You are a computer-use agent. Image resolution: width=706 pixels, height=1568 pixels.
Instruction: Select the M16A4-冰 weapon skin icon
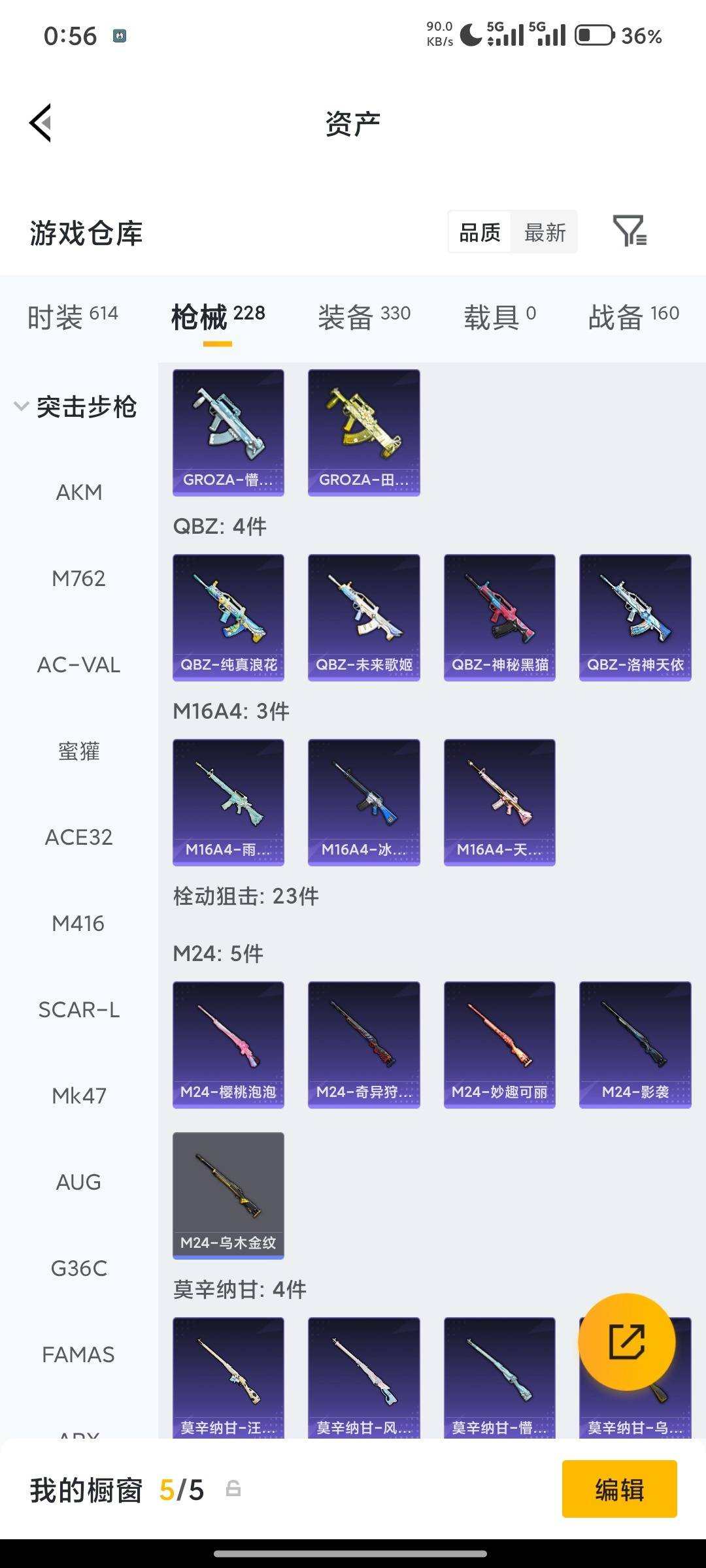click(x=363, y=802)
